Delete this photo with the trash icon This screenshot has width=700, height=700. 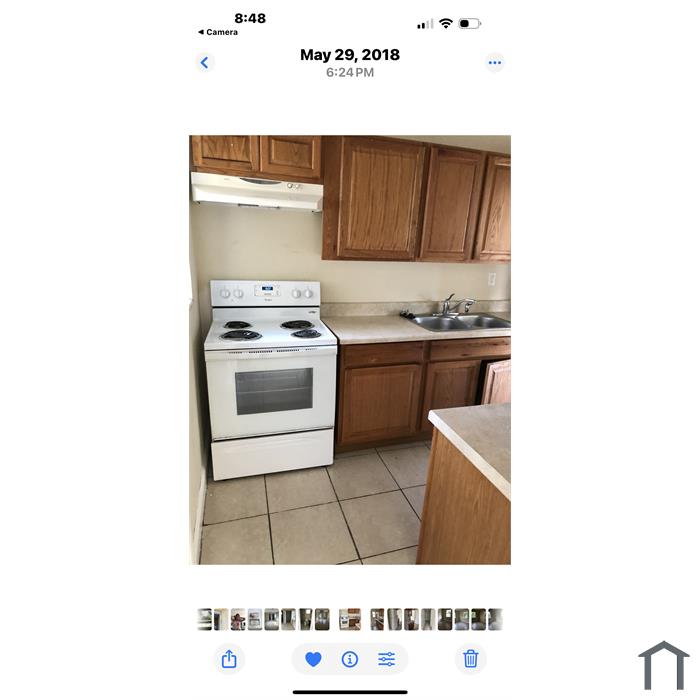coord(471,659)
